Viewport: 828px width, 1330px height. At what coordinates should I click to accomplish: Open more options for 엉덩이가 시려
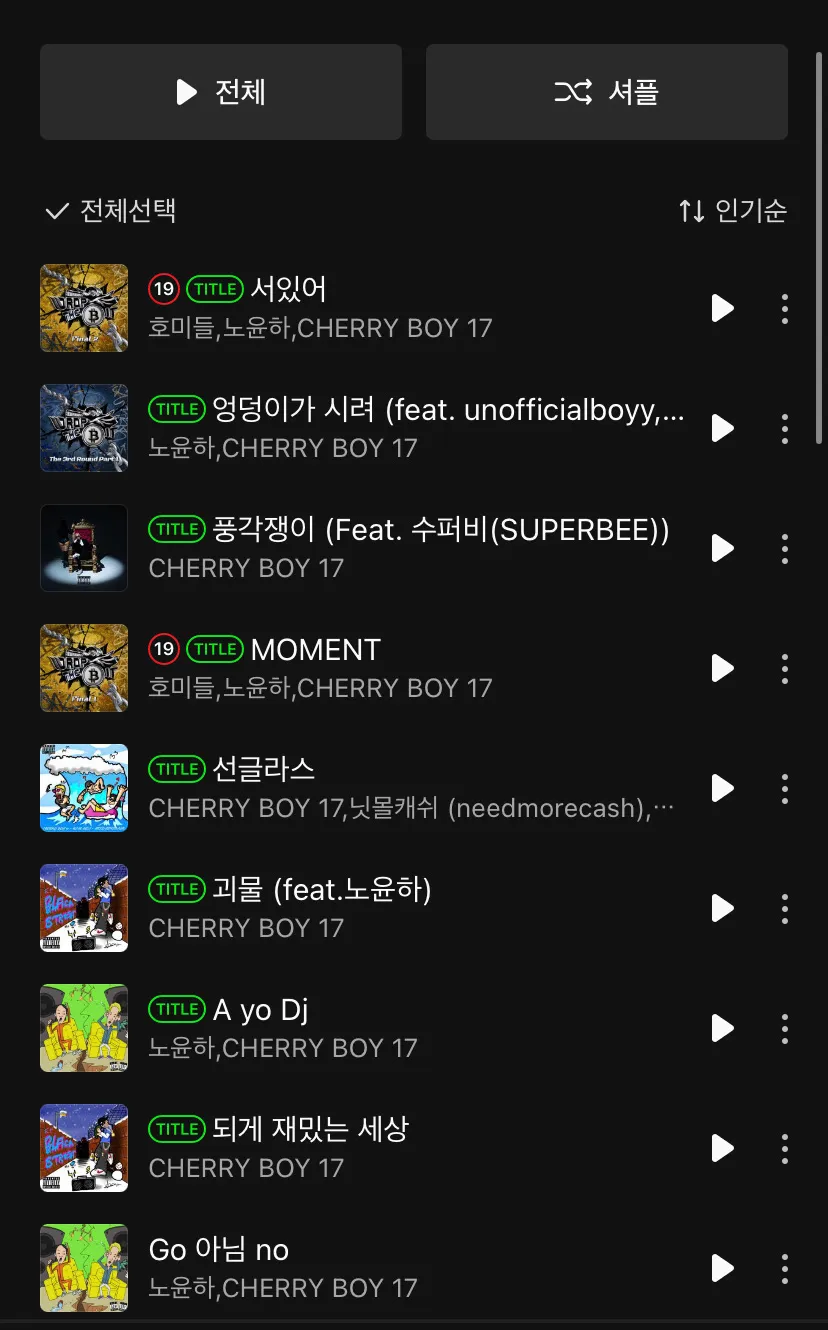784,428
